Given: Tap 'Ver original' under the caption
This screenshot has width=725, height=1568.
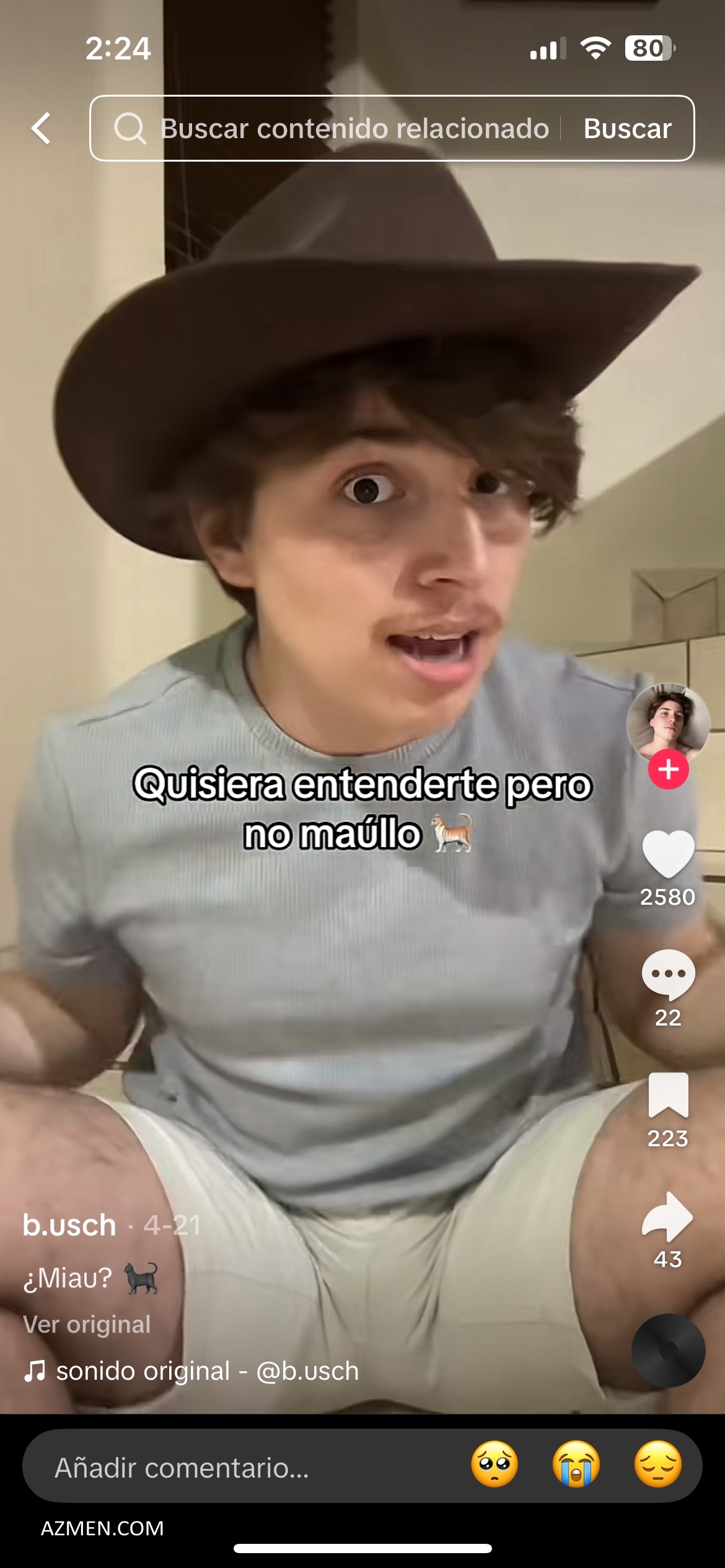Looking at the screenshot, I should click(x=87, y=1324).
